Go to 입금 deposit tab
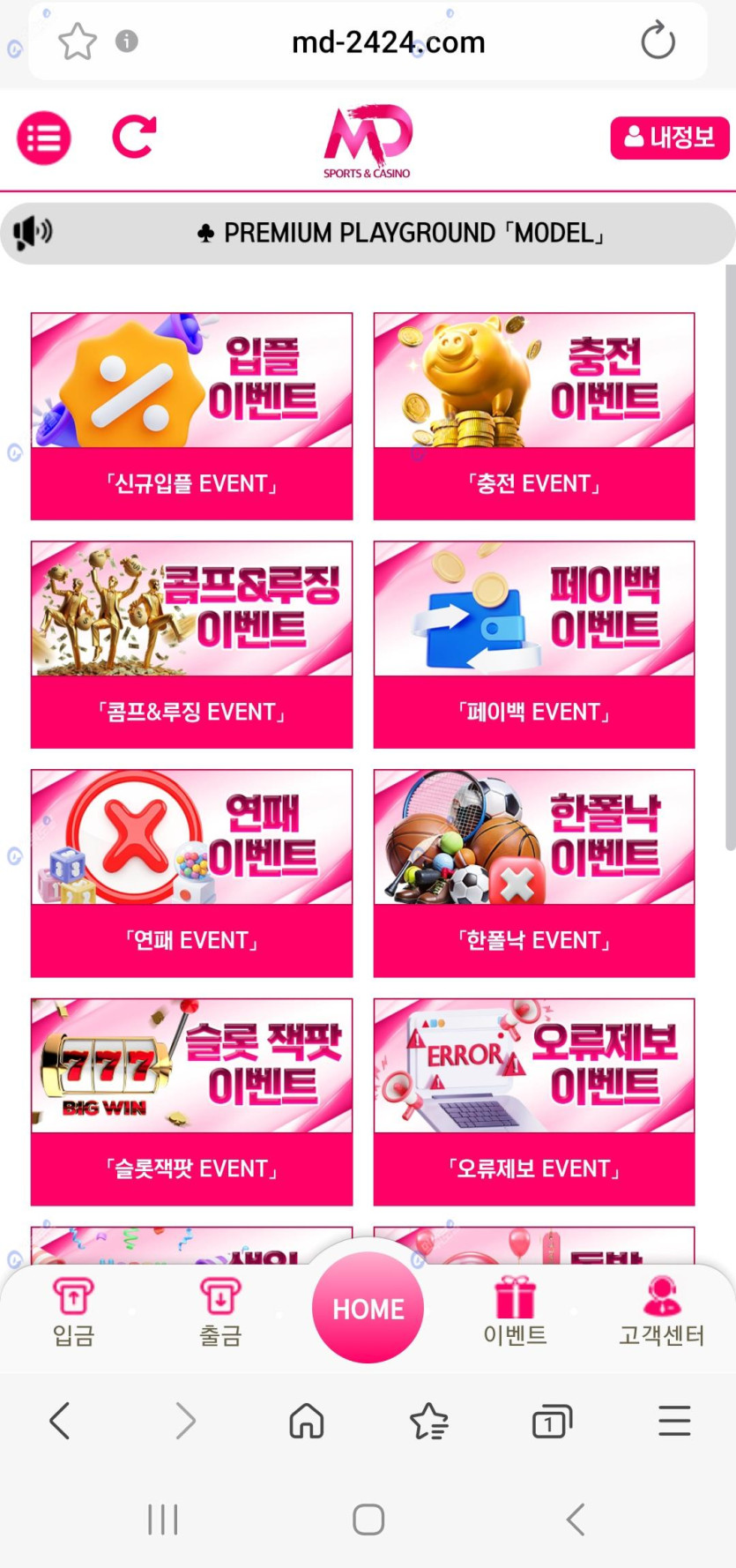Image resolution: width=736 pixels, height=1568 pixels. pos(73,1311)
